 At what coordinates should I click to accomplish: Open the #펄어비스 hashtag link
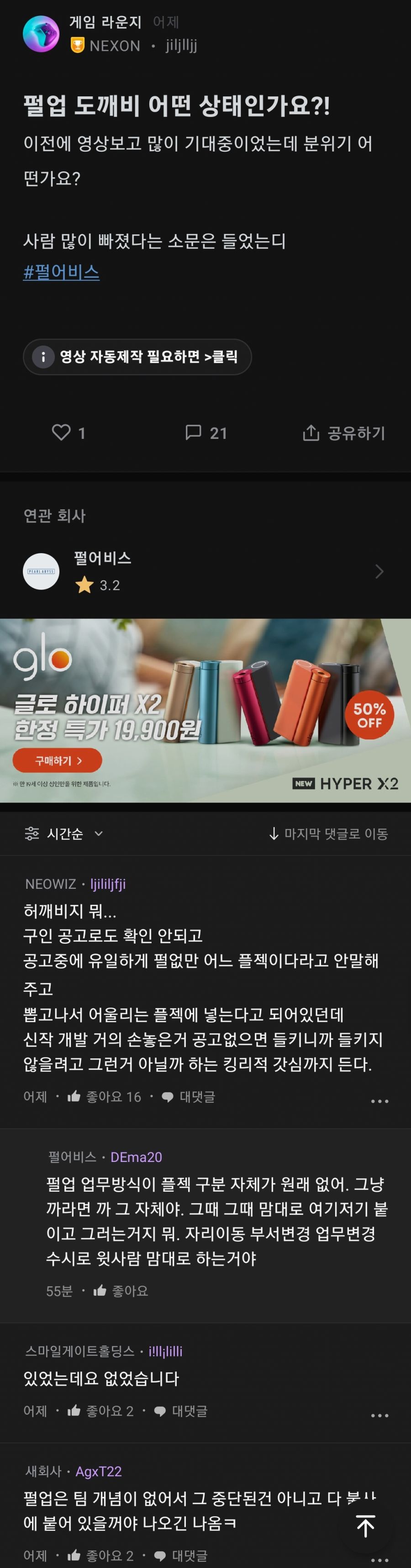(61, 271)
